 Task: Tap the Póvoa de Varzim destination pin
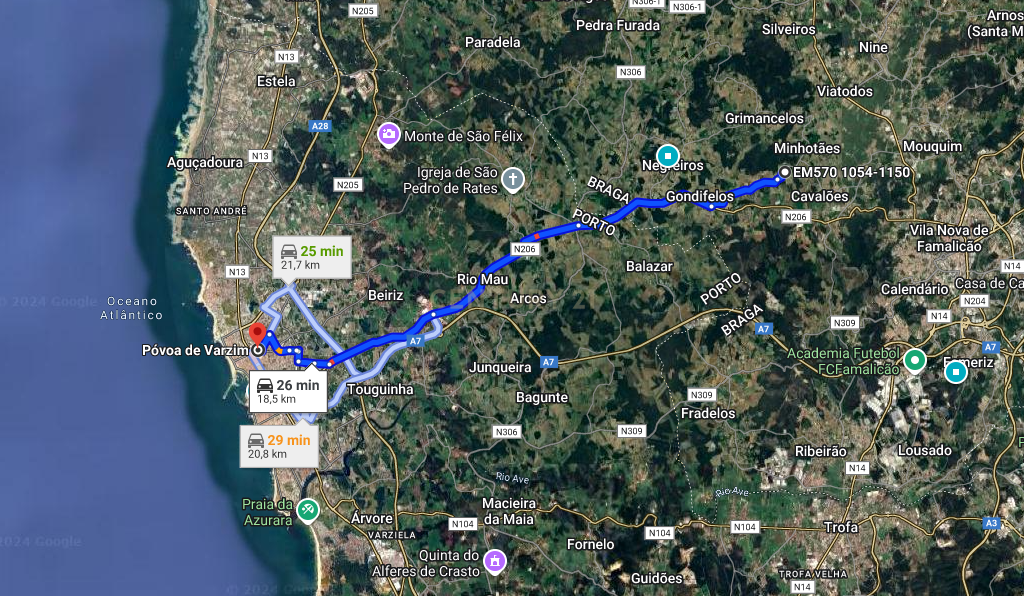[256, 333]
